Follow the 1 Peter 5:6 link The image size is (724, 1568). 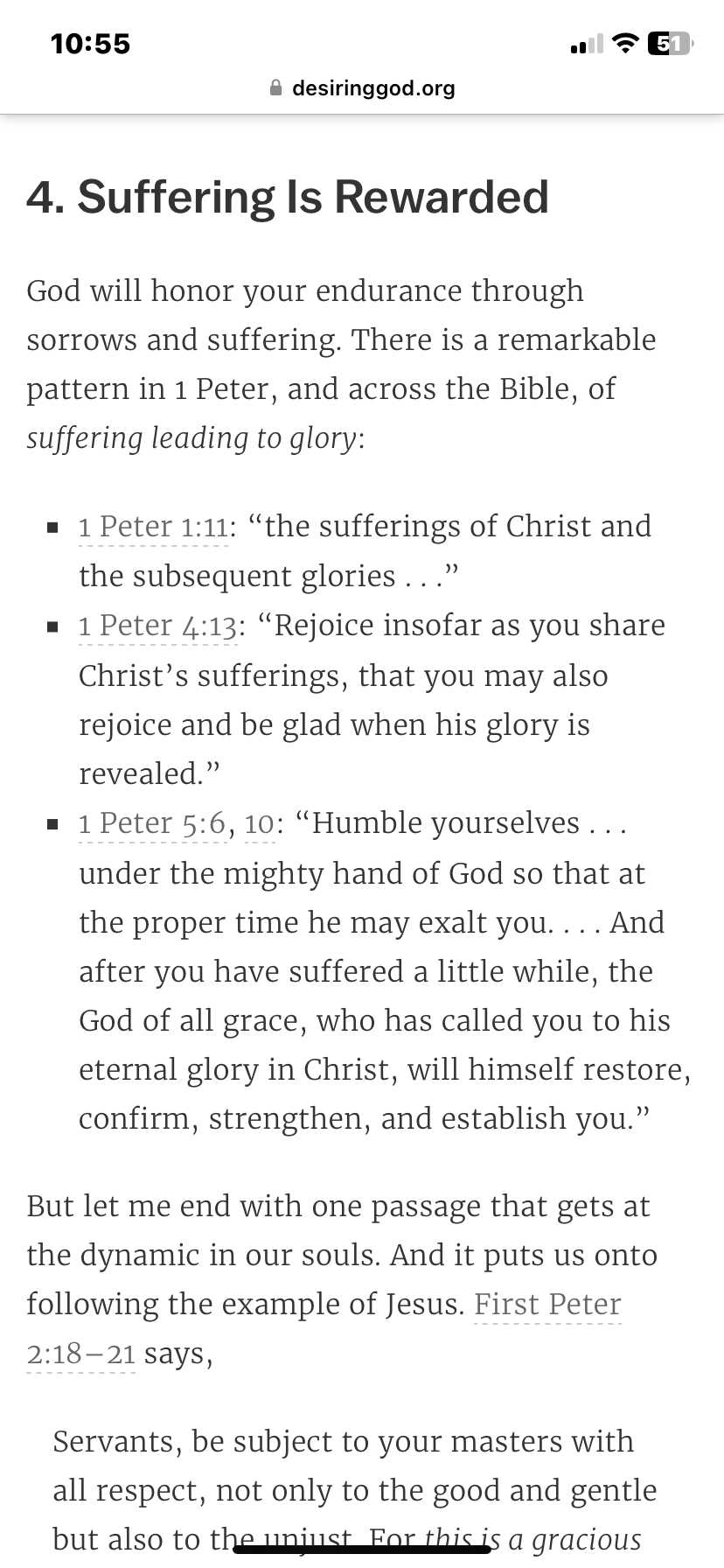point(152,824)
